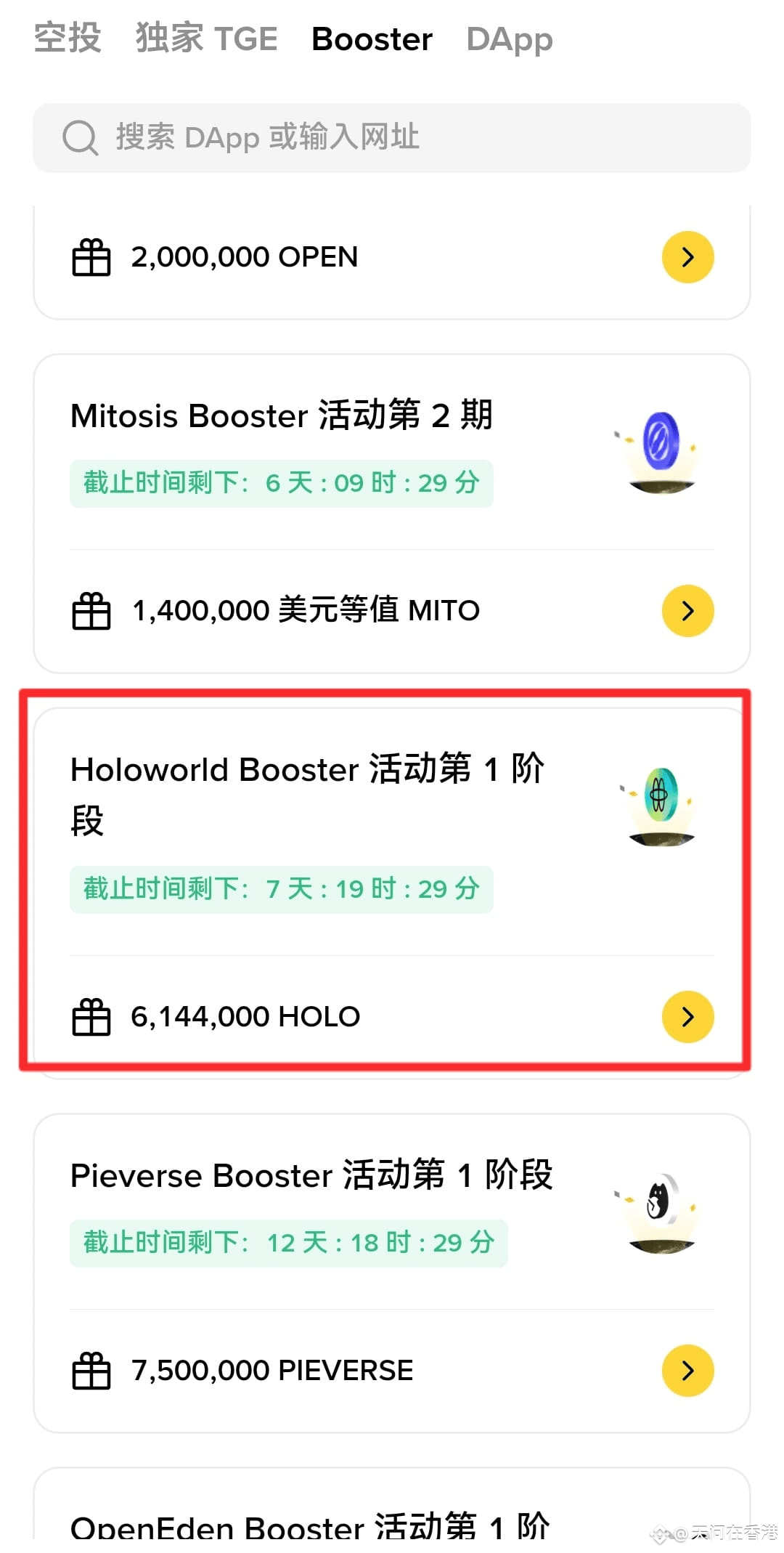784x1553 pixels.
Task: Expand the HOLO reward with the yellow arrow
Action: [x=687, y=1017]
